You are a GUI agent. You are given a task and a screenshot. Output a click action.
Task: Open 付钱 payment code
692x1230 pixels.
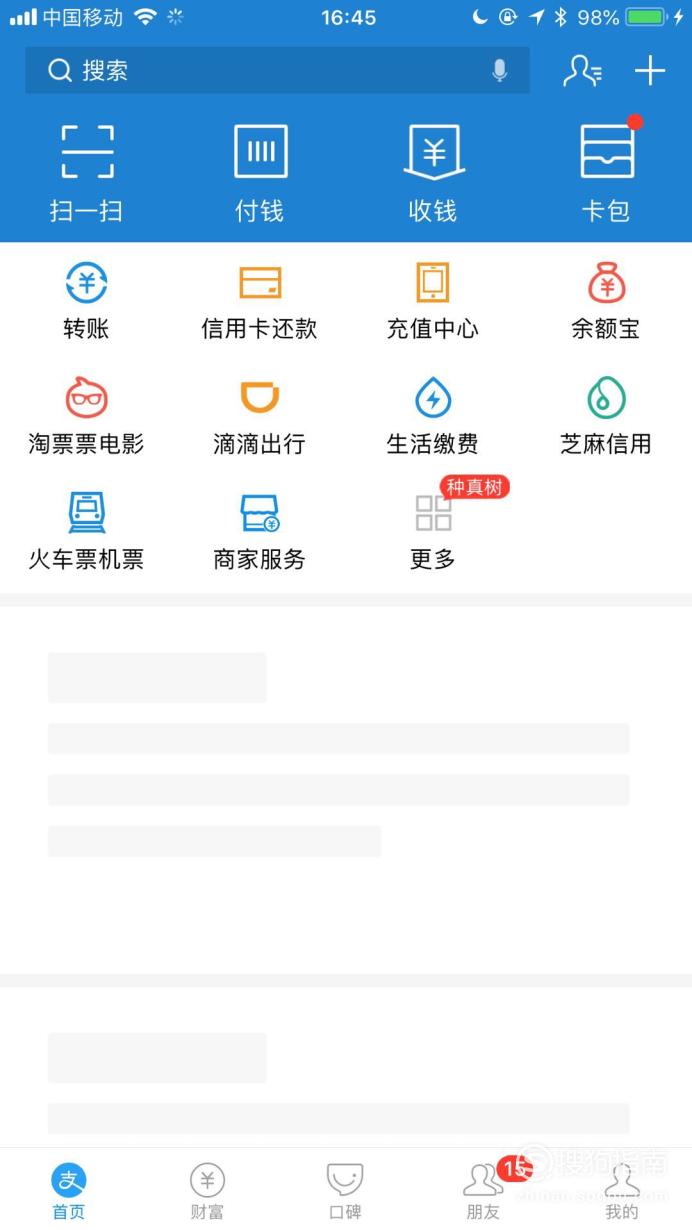coord(260,173)
